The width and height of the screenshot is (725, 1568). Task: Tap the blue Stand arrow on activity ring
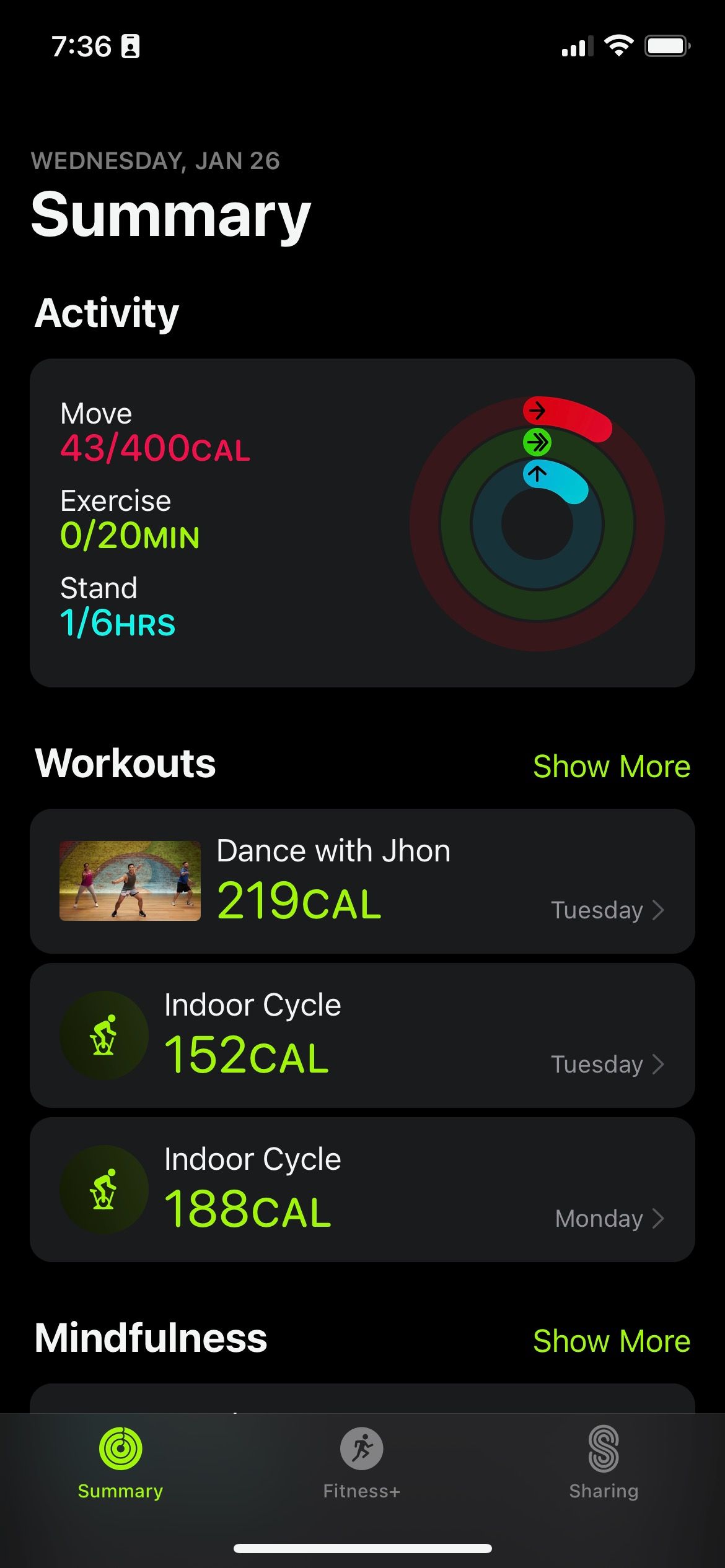coord(537,473)
